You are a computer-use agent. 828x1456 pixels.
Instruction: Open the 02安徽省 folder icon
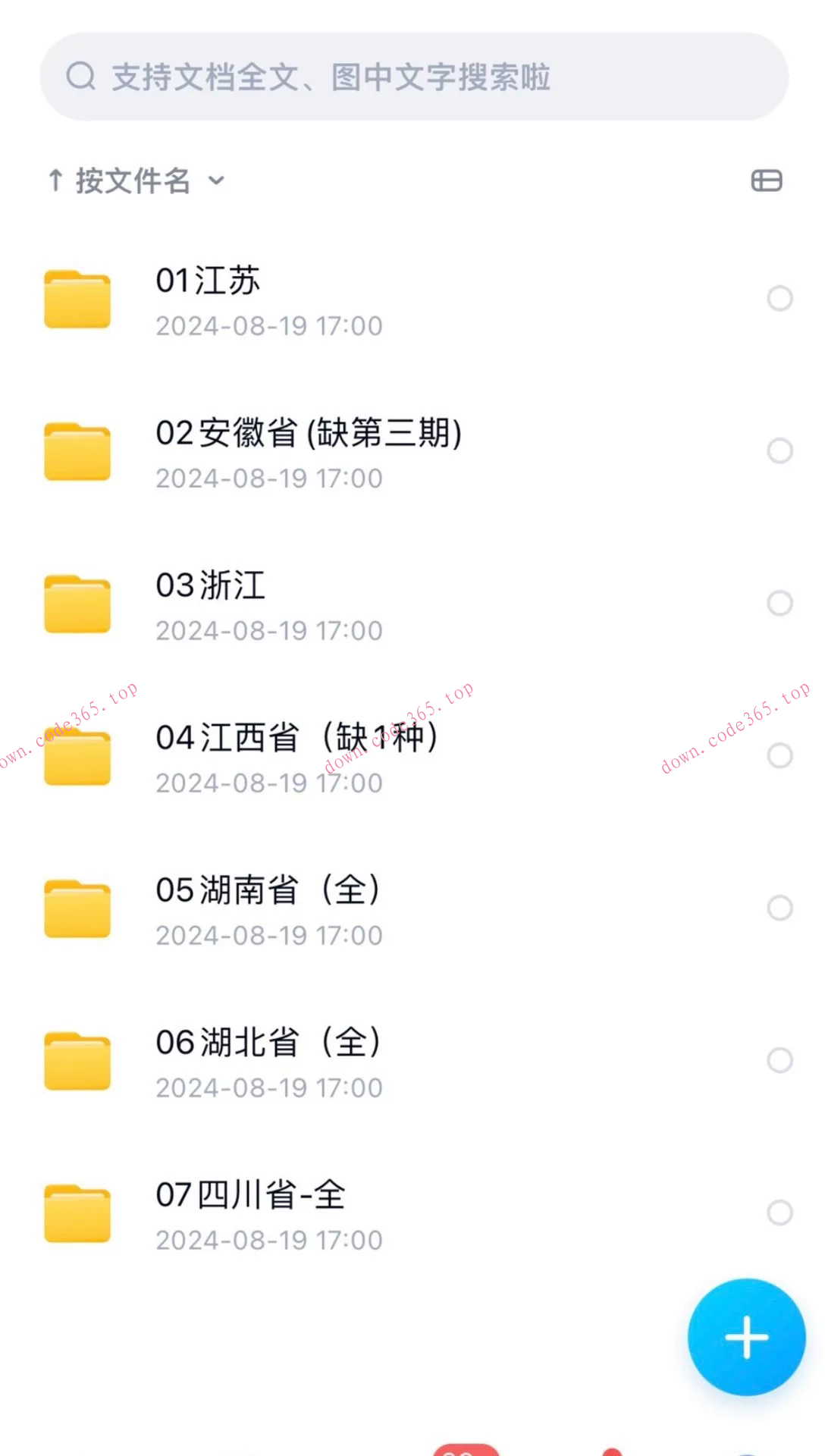point(77,450)
